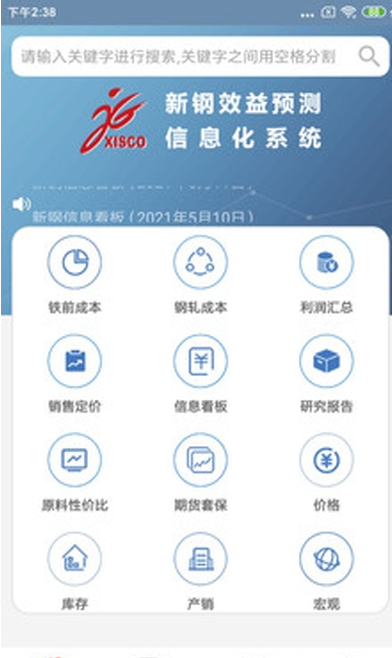The image size is (392, 658).
Task: Open 价格 module
Action: 326,473
